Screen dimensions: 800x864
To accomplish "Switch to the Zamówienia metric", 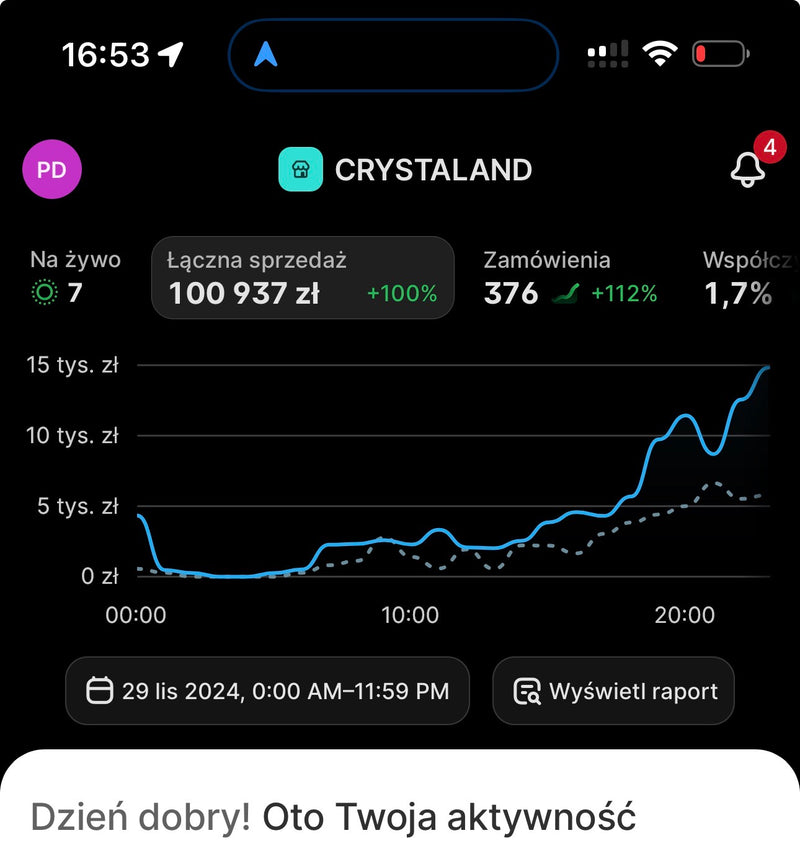I will 571,278.
